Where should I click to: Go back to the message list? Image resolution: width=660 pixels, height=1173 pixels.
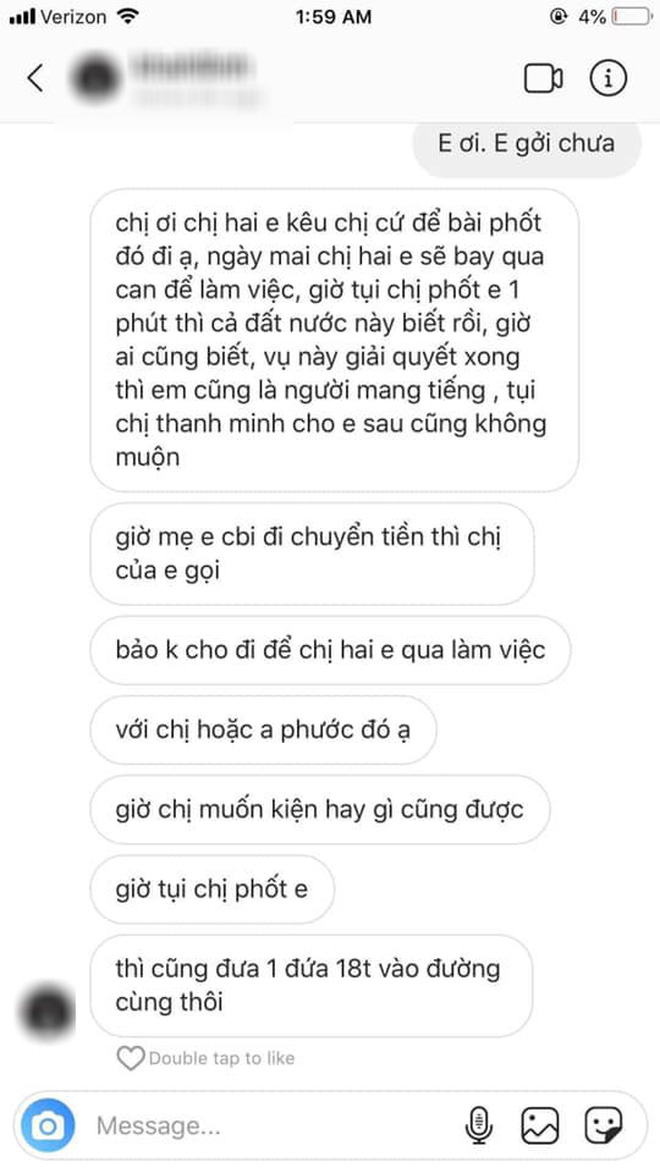[x=36, y=78]
